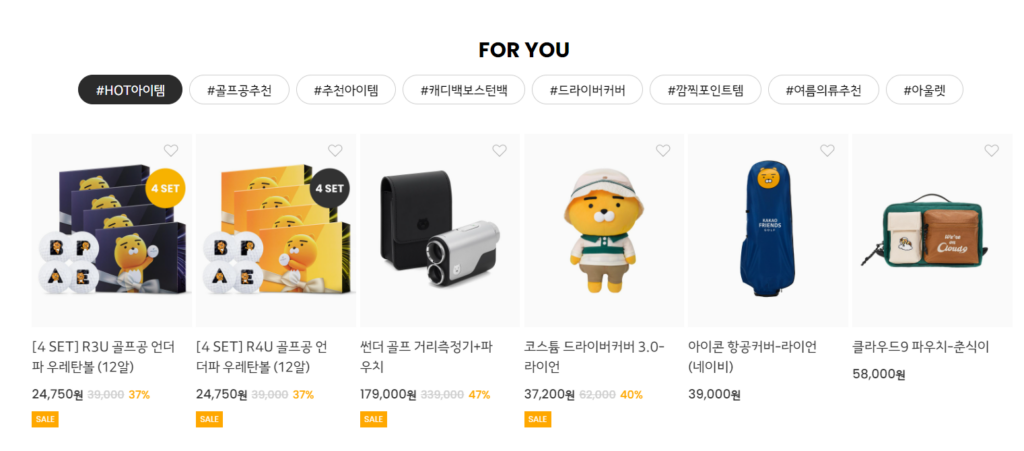Select the #드라이버커버 chip
This screenshot has width=1024, height=451.
(587, 90)
